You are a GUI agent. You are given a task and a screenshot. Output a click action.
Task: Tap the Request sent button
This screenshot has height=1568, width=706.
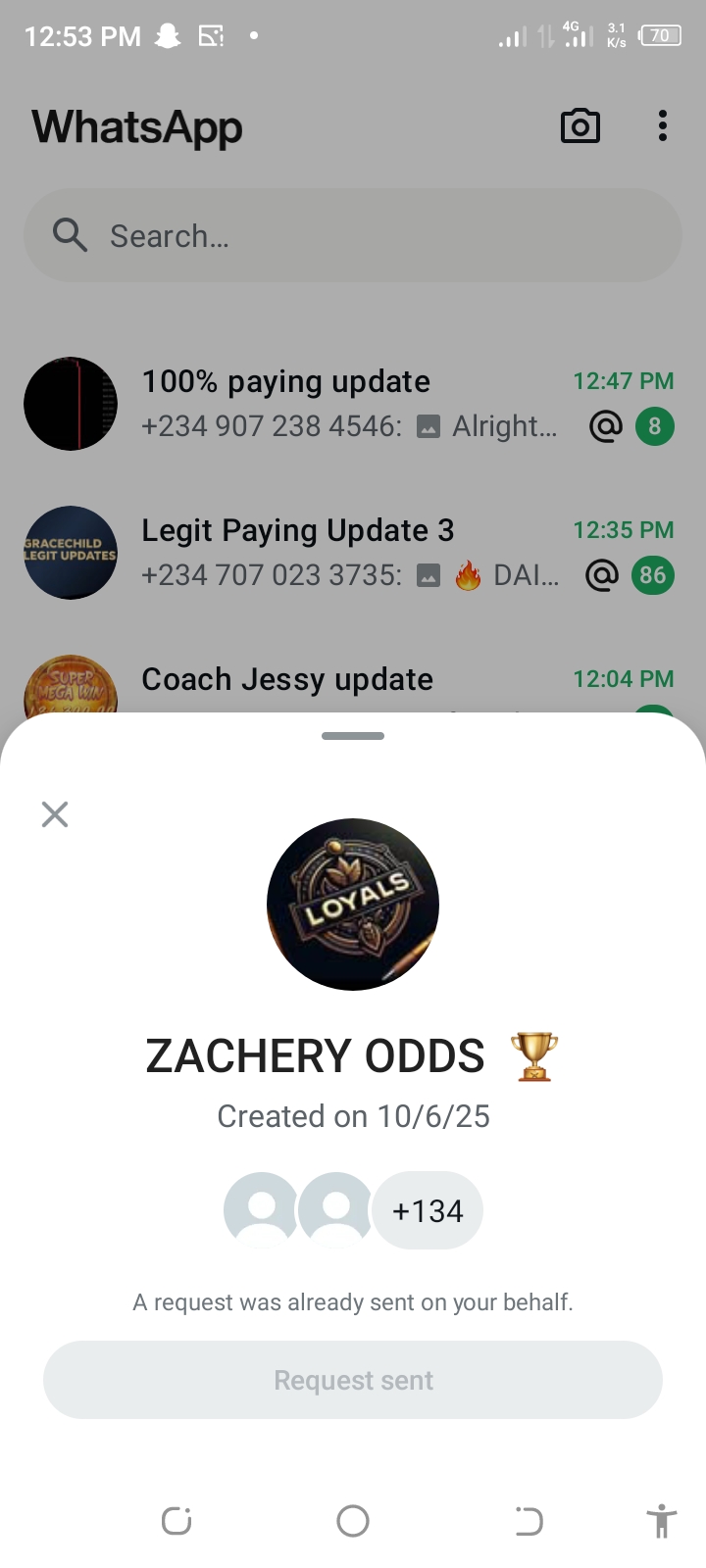coord(353,1380)
